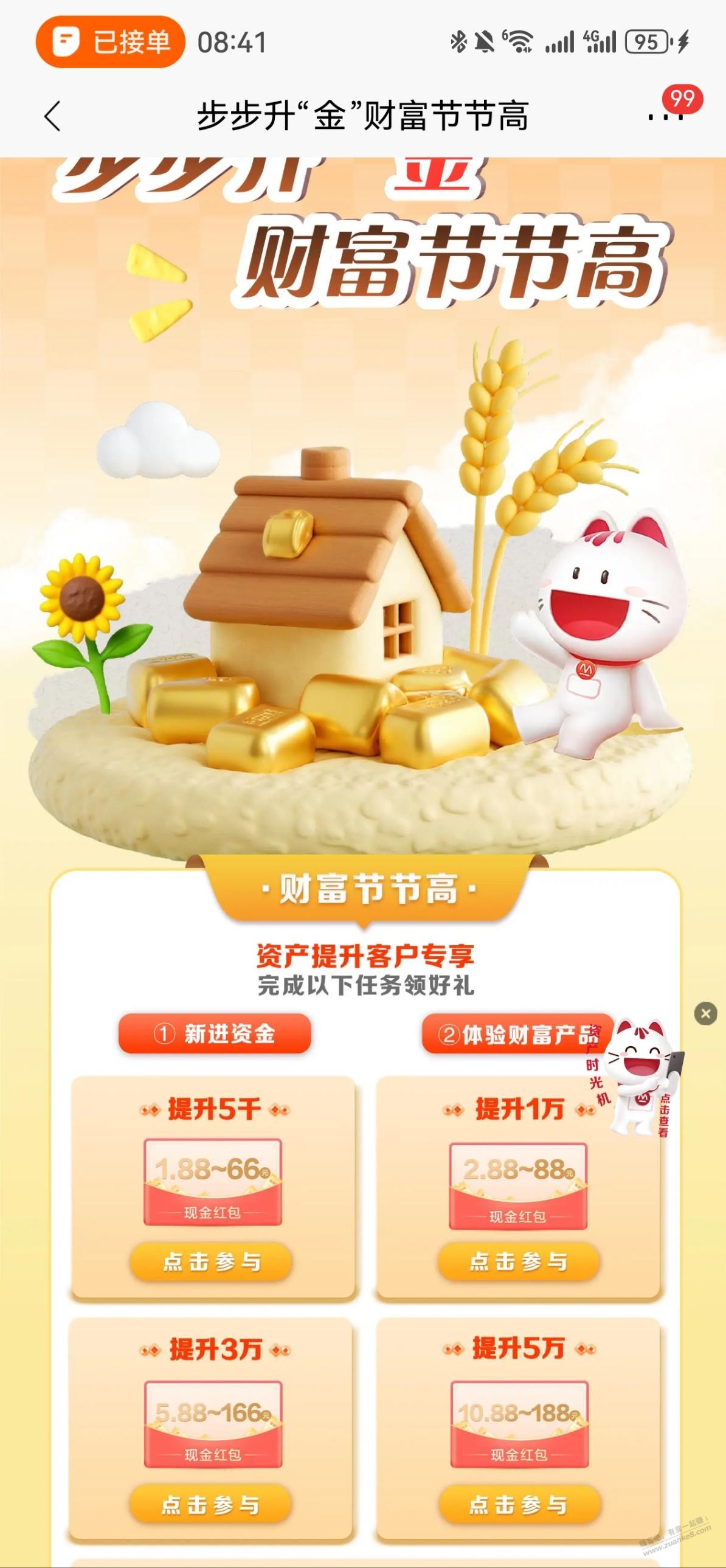This screenshot has width=726, height=1568.
Task: Select 点击参与 for 提升3万
Action: click(x=210, y=1505)
